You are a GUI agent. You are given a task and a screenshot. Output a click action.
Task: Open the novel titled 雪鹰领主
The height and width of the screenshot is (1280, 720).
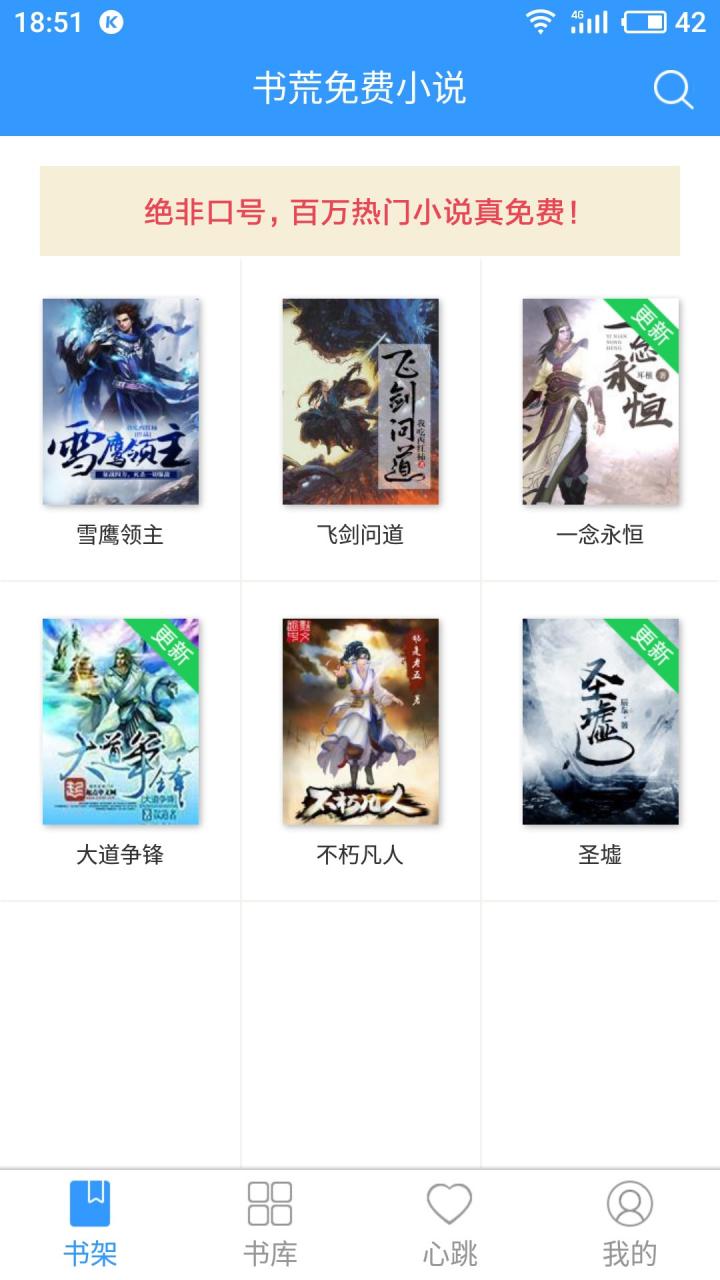[120, 403]
